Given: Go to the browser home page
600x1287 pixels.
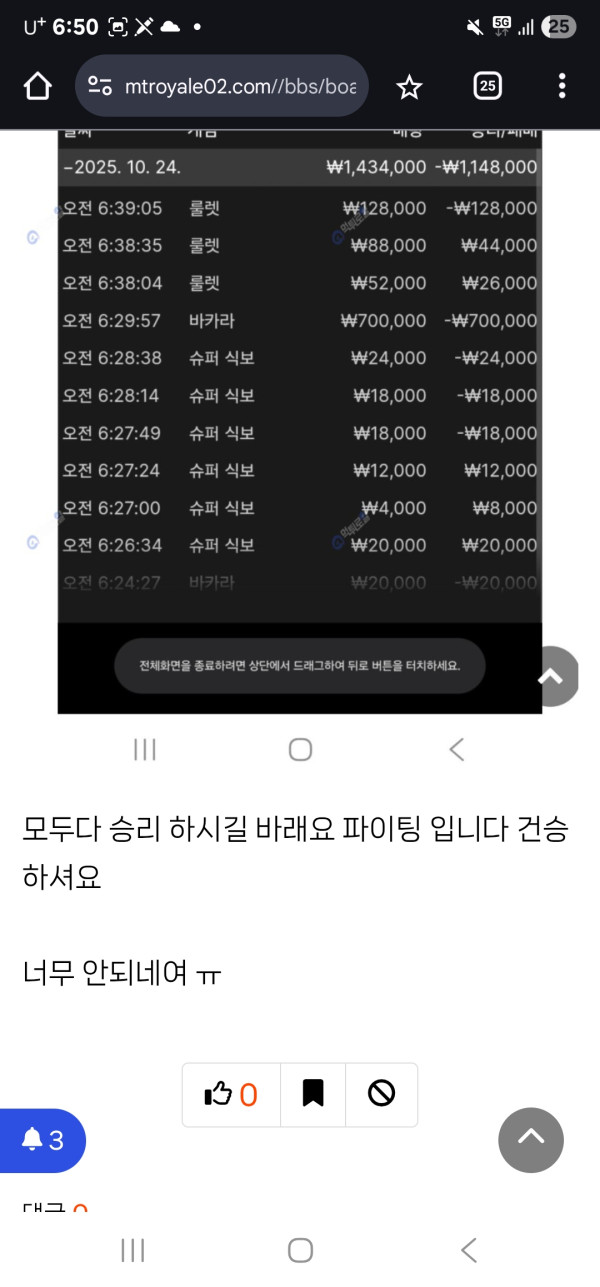Looking at the screenshot, I should (x=37, y=87).
